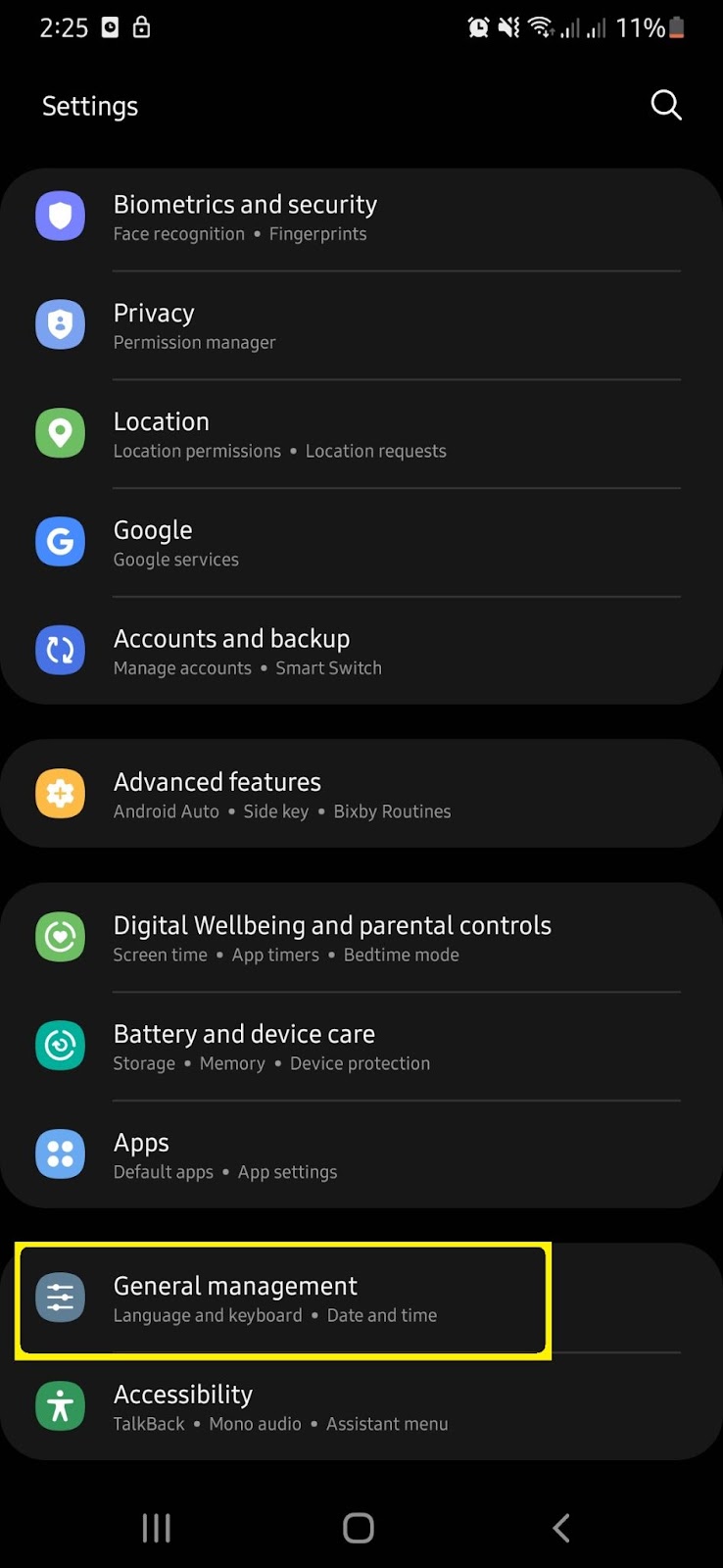Open Digital Wellbeing and parental controls
Screen dimensions: 723x1568
(x=331, y=938)
